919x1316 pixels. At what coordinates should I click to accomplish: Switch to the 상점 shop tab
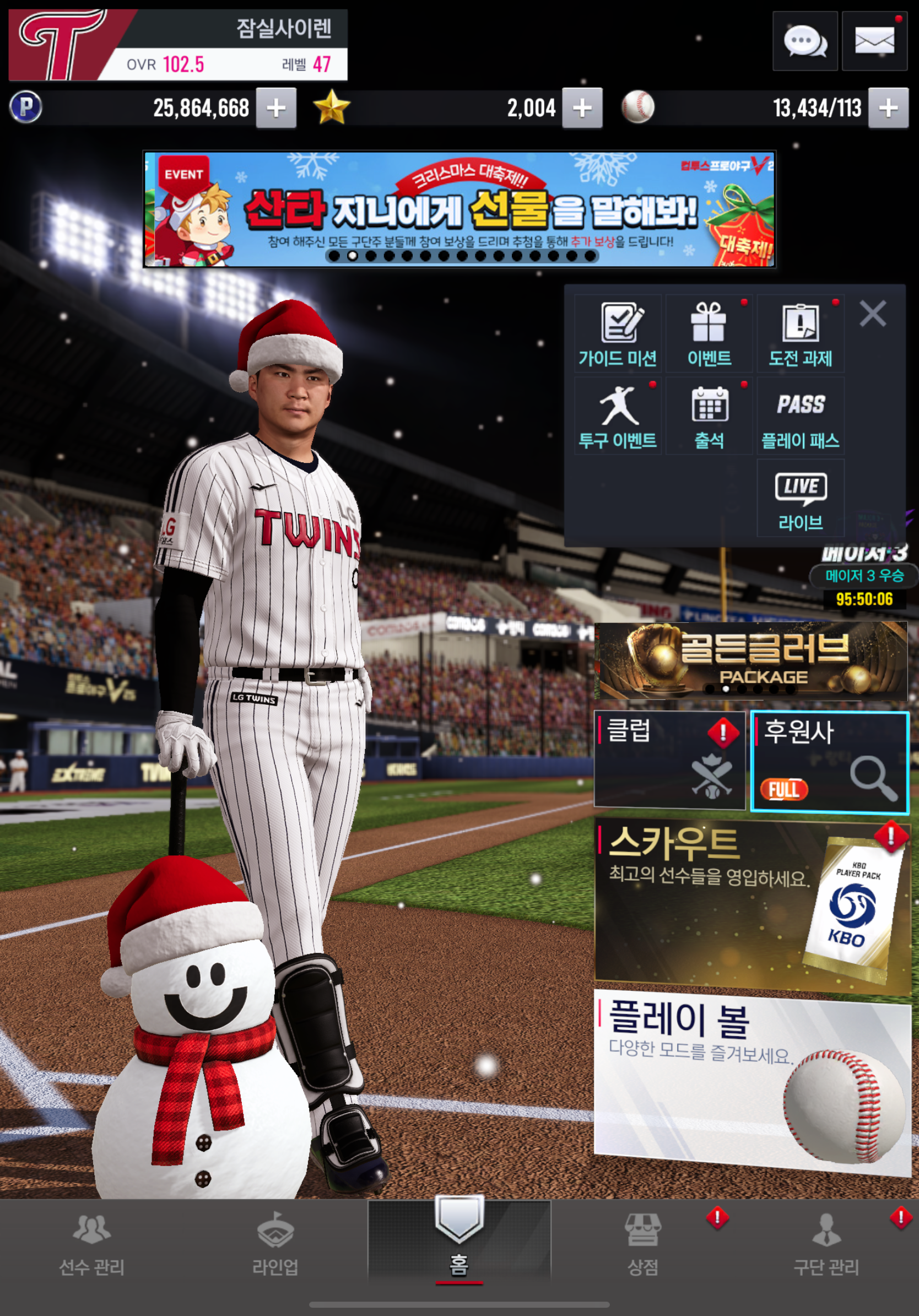point(643,1244)
